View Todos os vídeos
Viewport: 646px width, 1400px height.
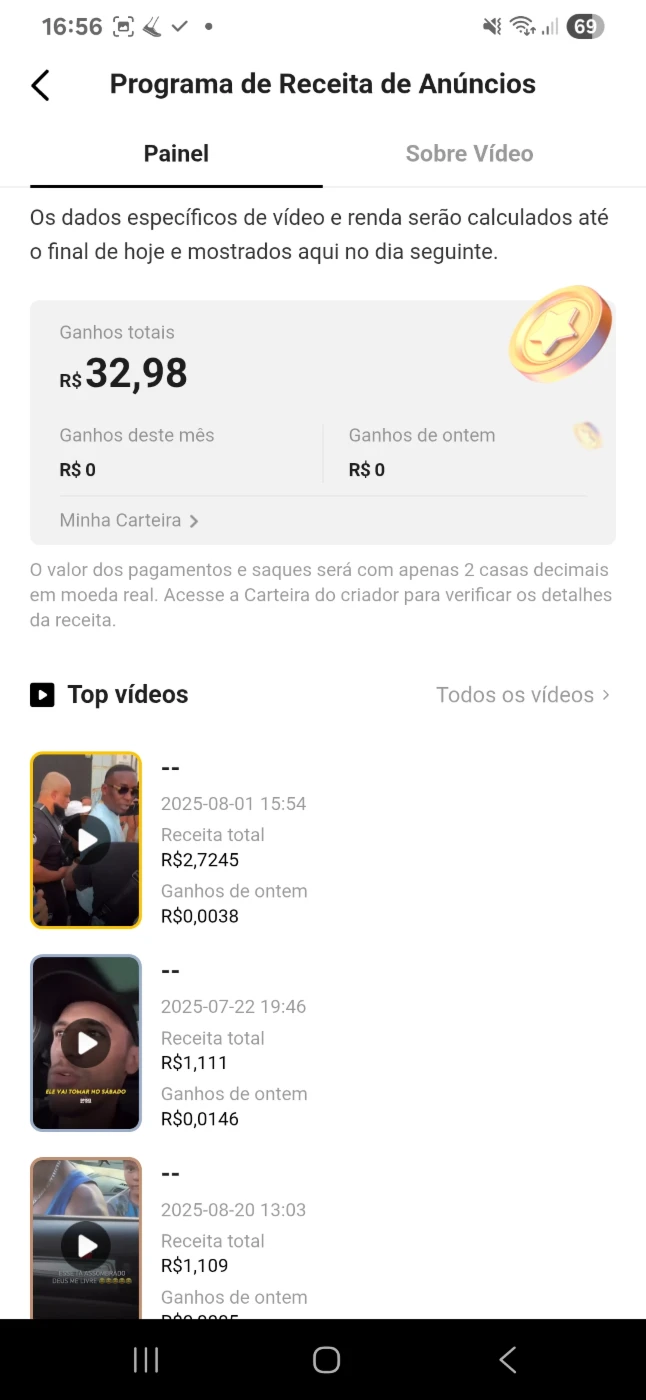(523, 695)
